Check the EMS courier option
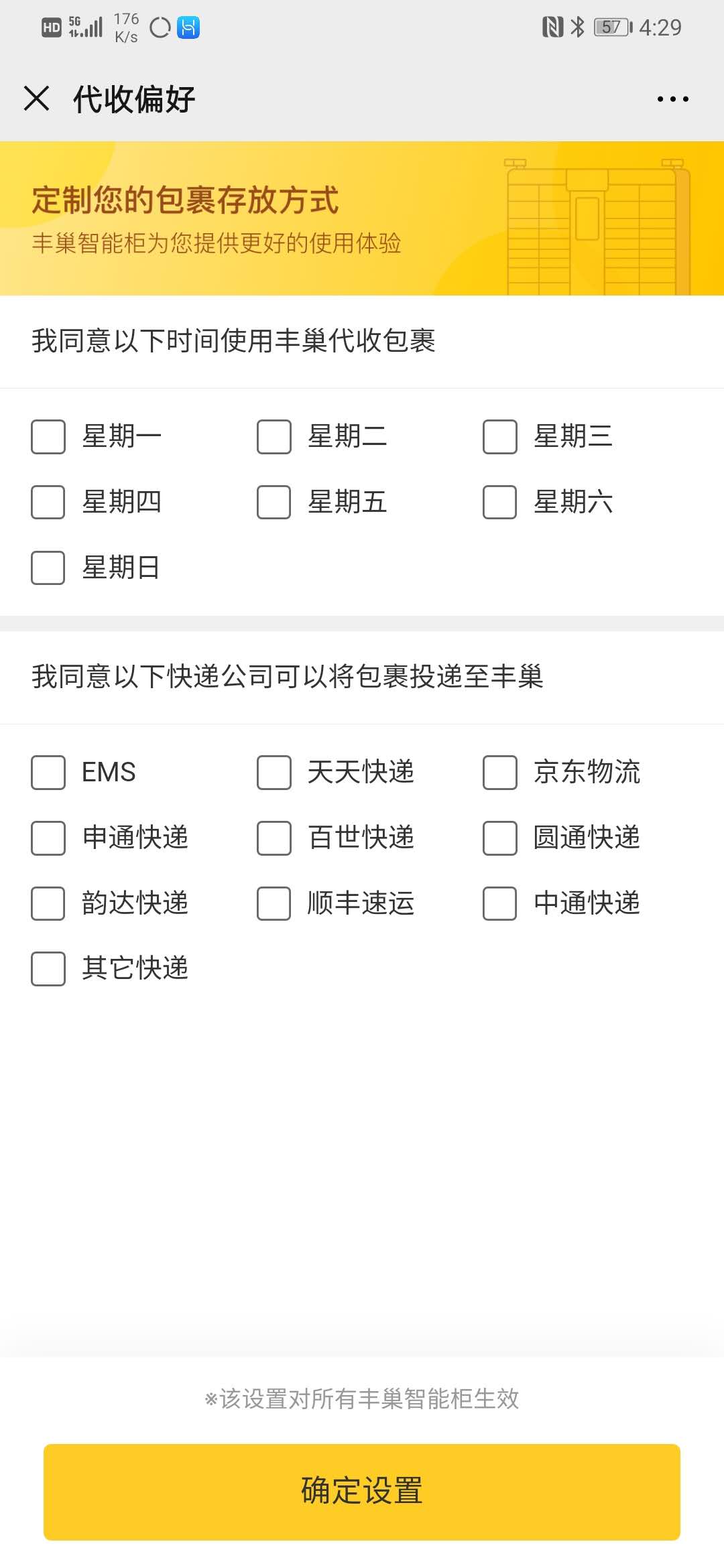 48,773
